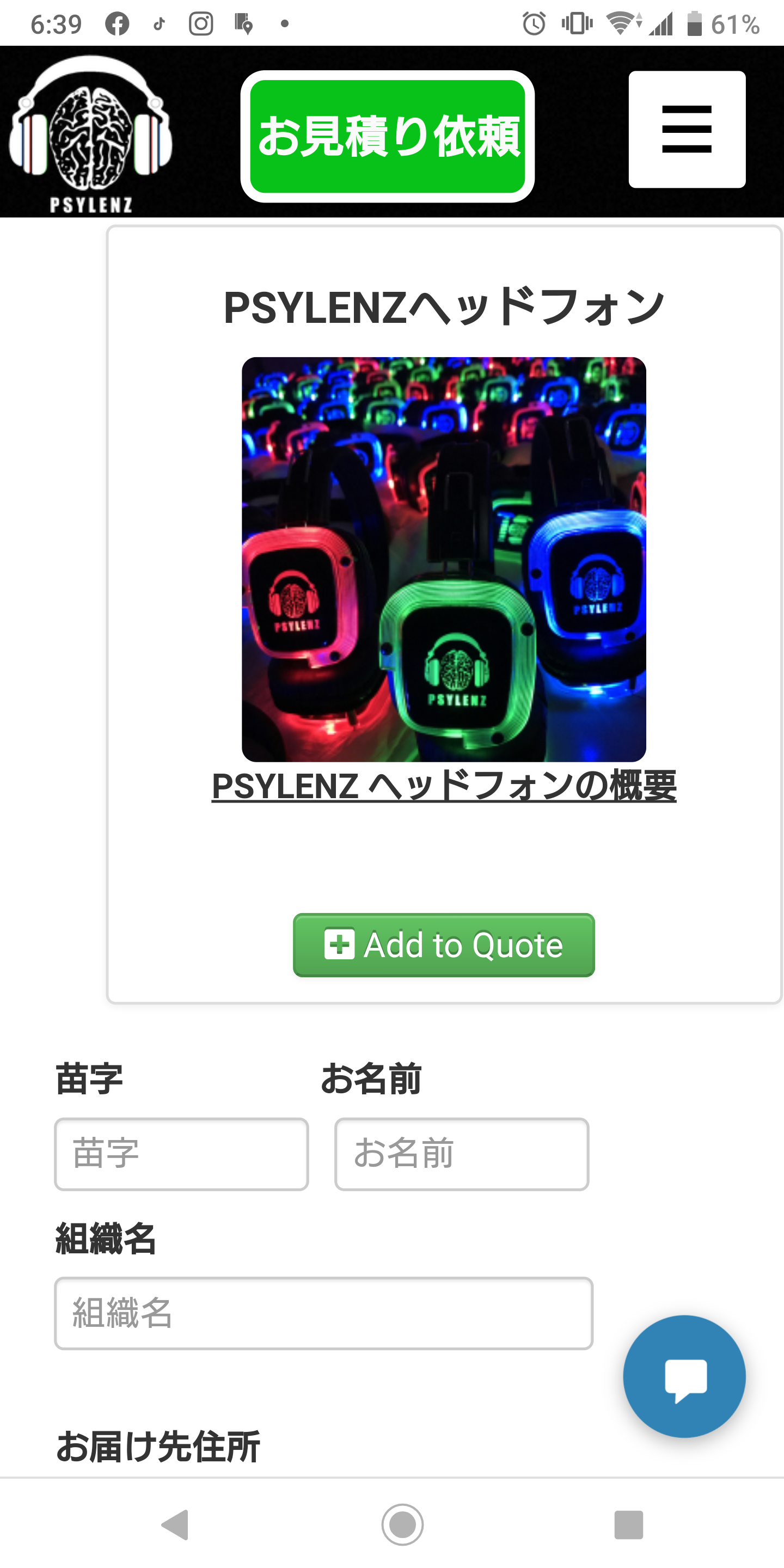
Task: Open the PSYLENZ logo home link
Action: [x=91, y=133]
